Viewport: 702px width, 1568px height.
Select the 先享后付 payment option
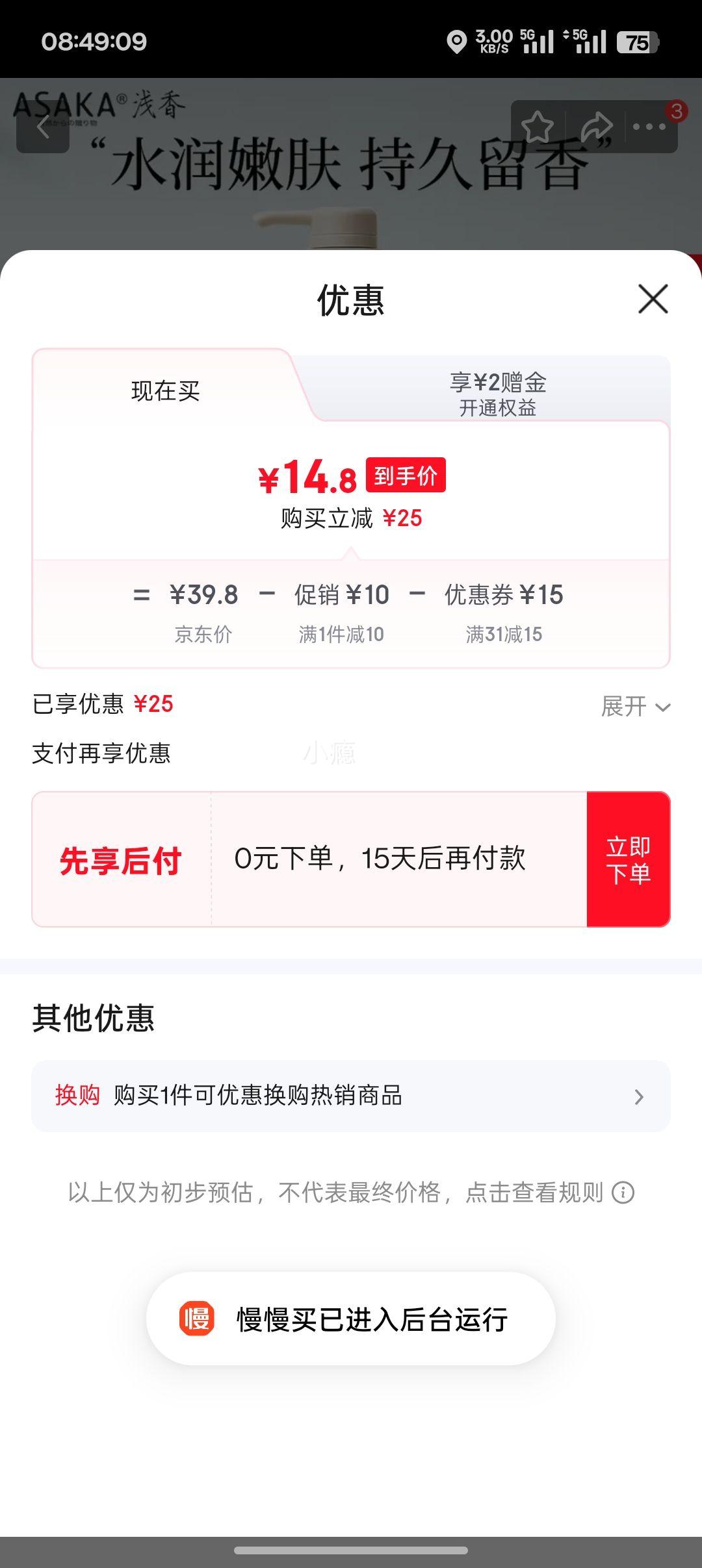[122, 863]
